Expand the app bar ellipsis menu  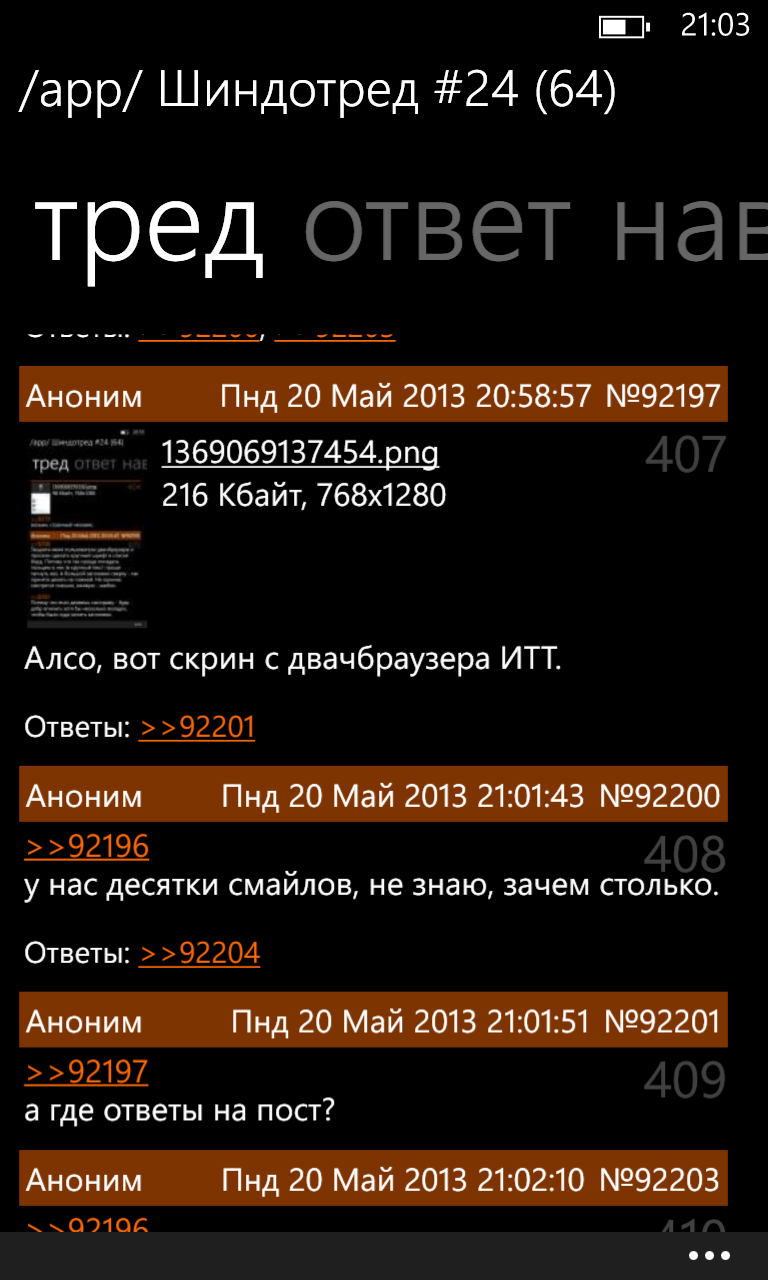(x=709, y=1256)
